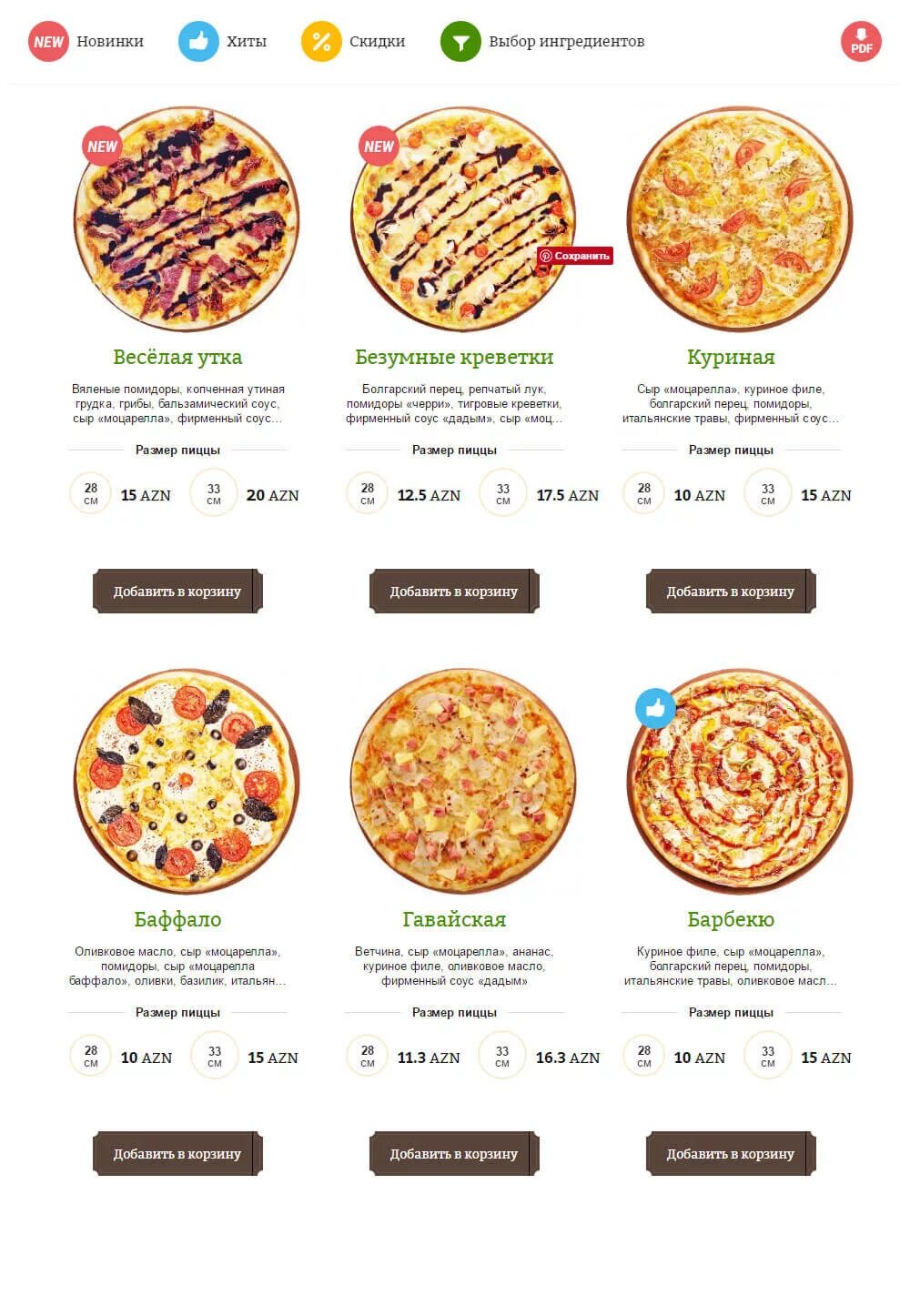Choose 28 cm size for Безумные креветки

pos(368,494)
